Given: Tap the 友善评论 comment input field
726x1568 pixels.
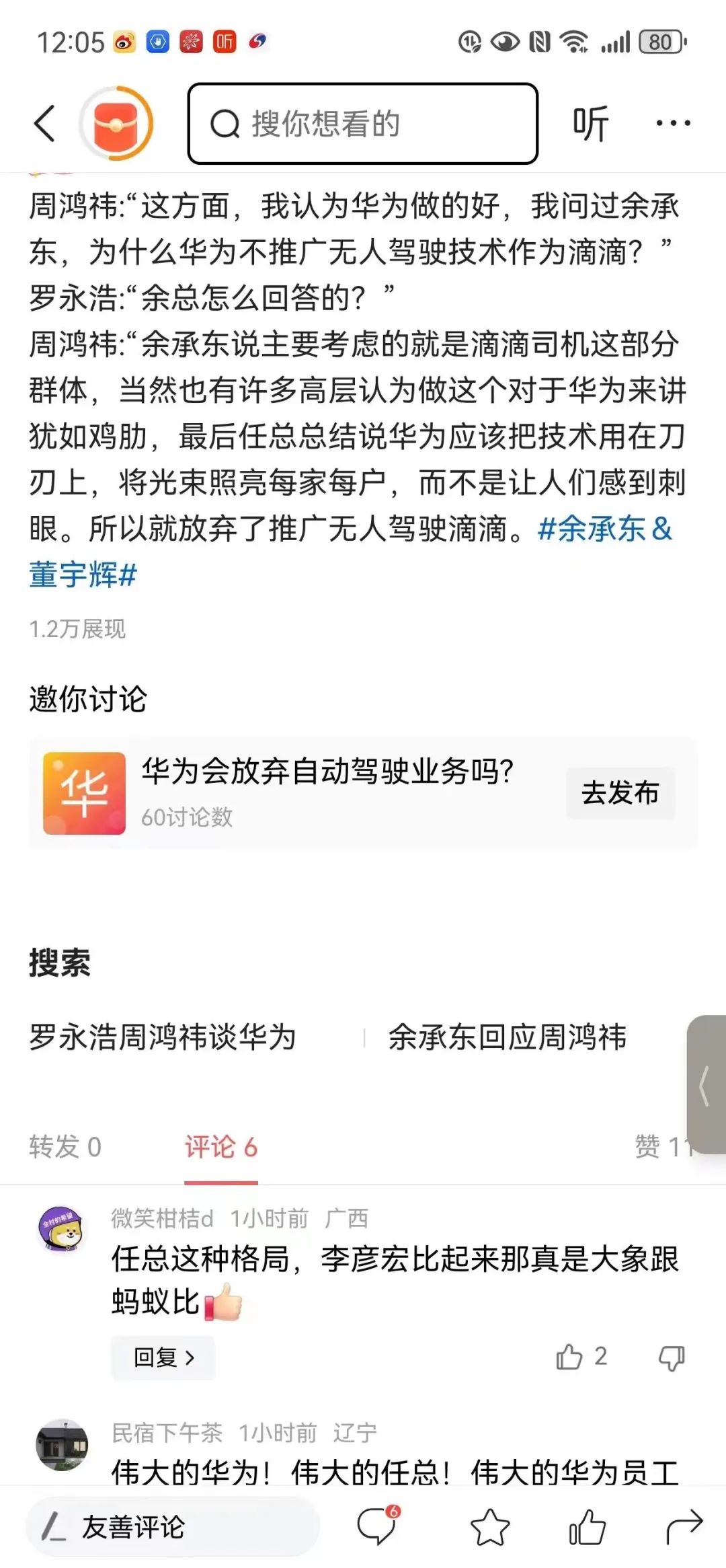Looking at the screenshot, I should click(171, 1527).
